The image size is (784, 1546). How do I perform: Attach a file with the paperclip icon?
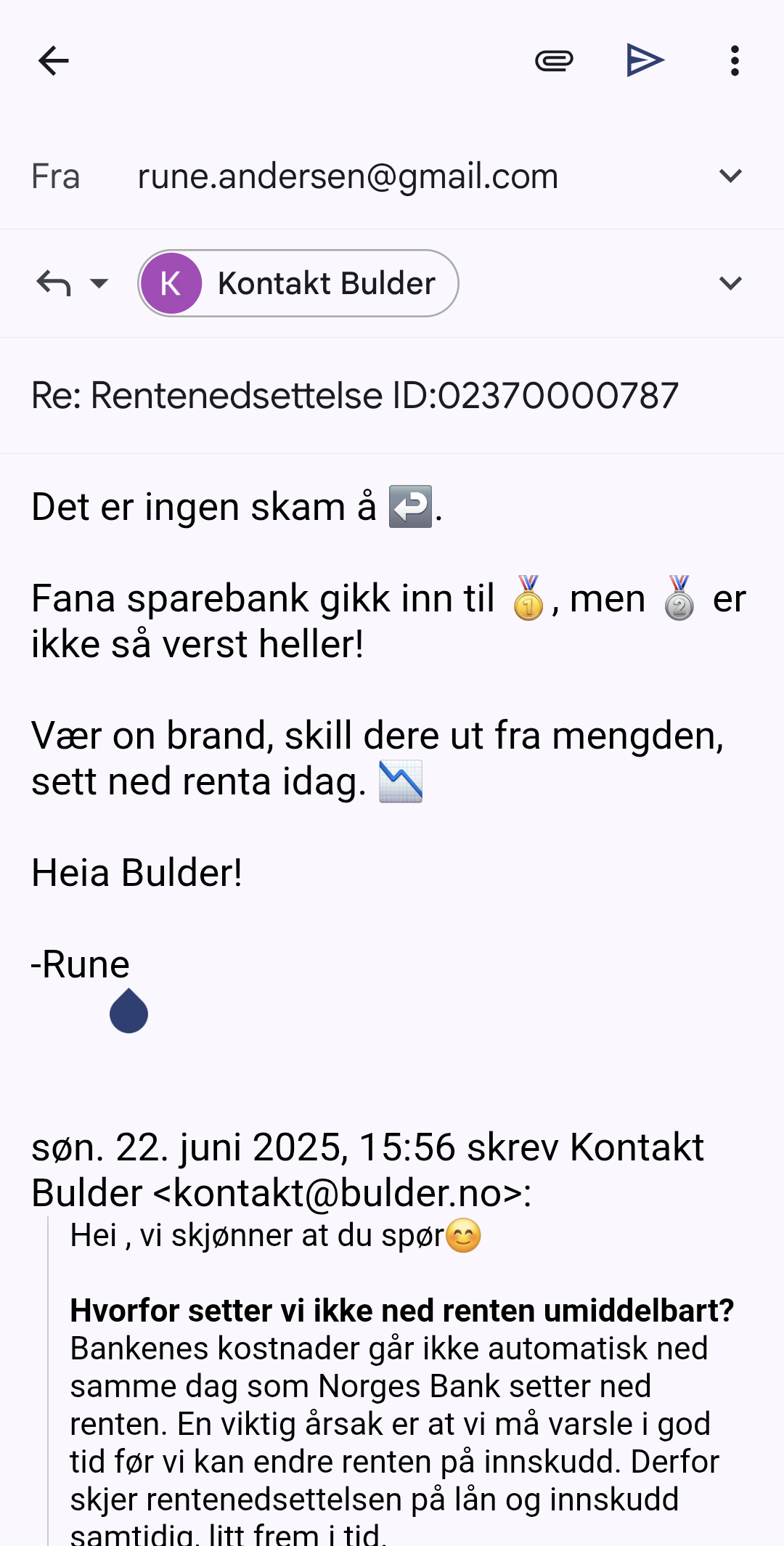(x=554, y=61)
